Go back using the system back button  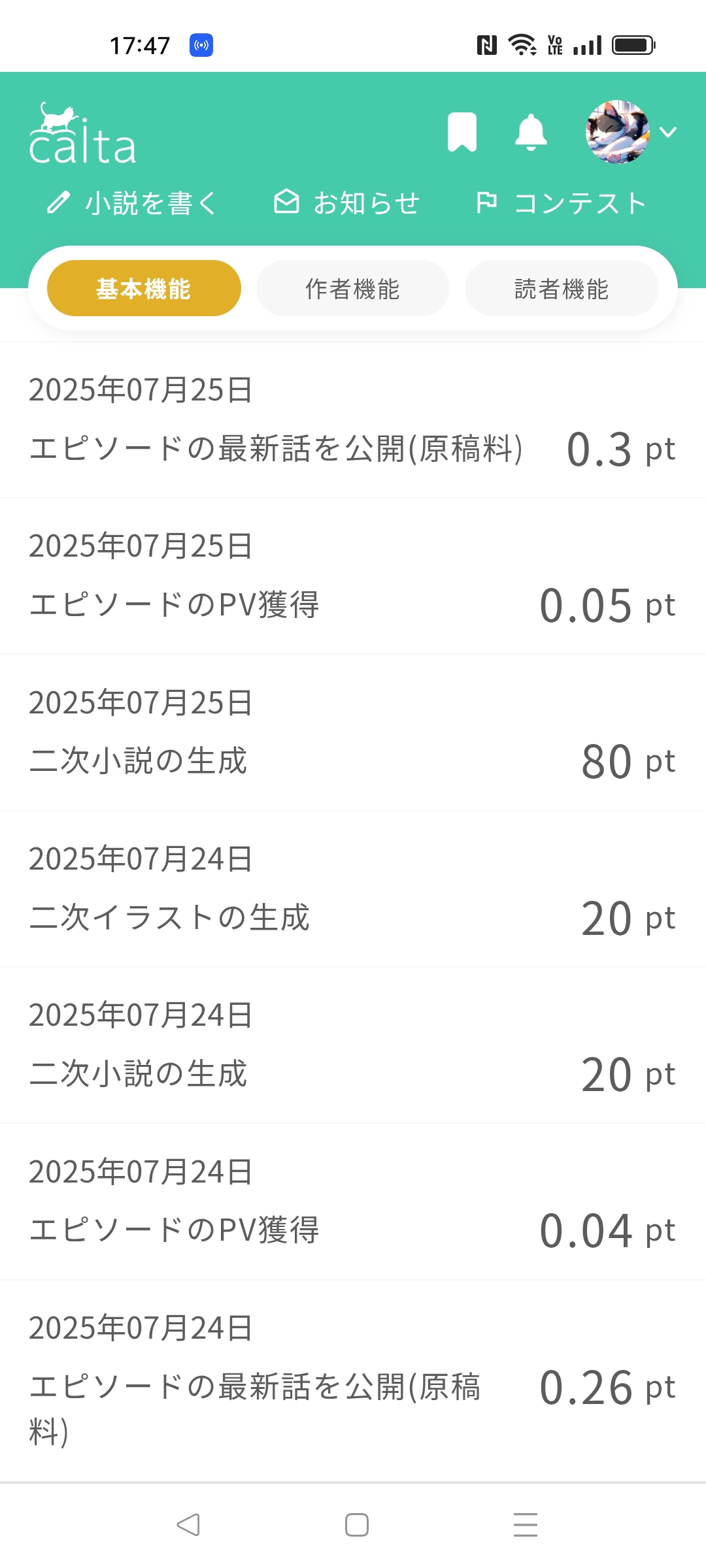pyautogui.click(x=188, y=1525)
